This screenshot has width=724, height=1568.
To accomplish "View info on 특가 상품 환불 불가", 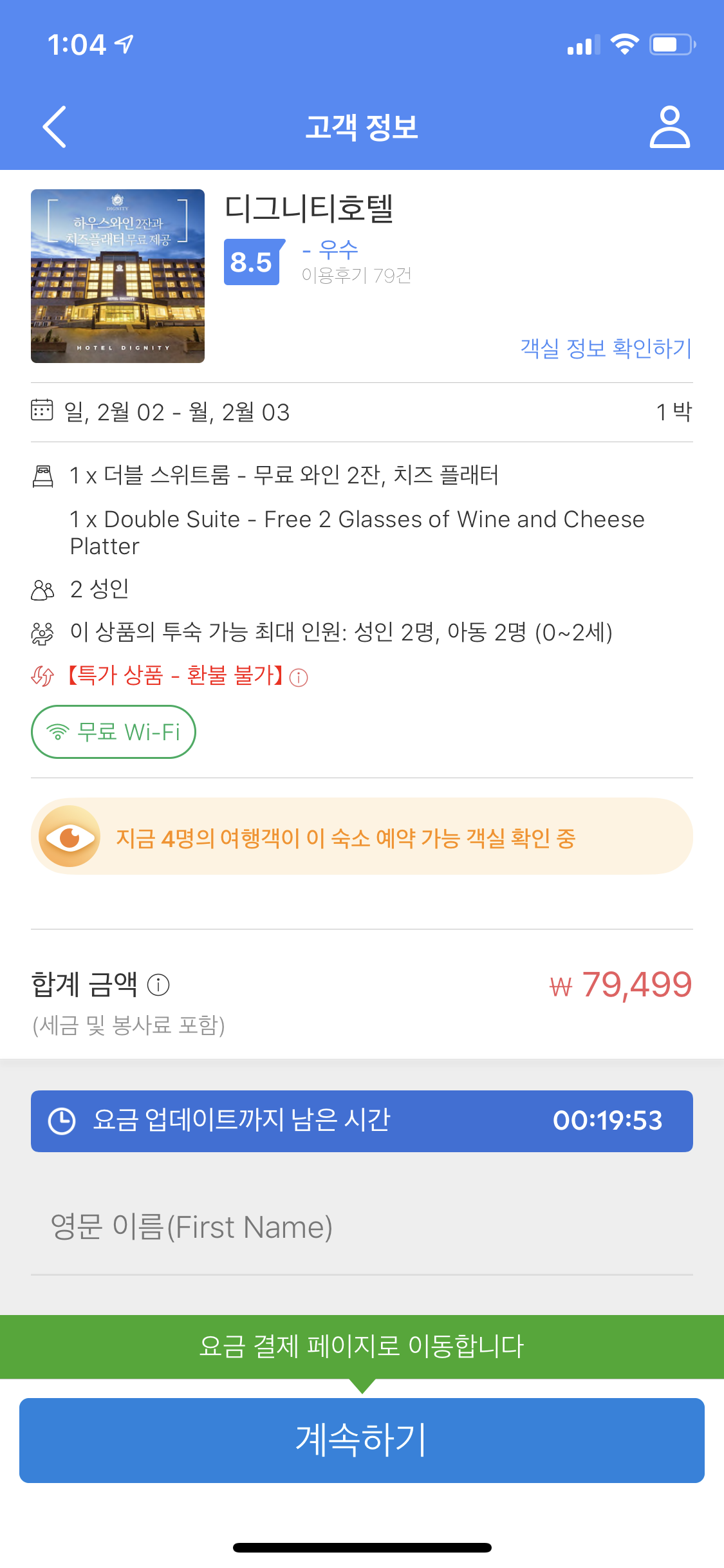I will tap(299, 677).
